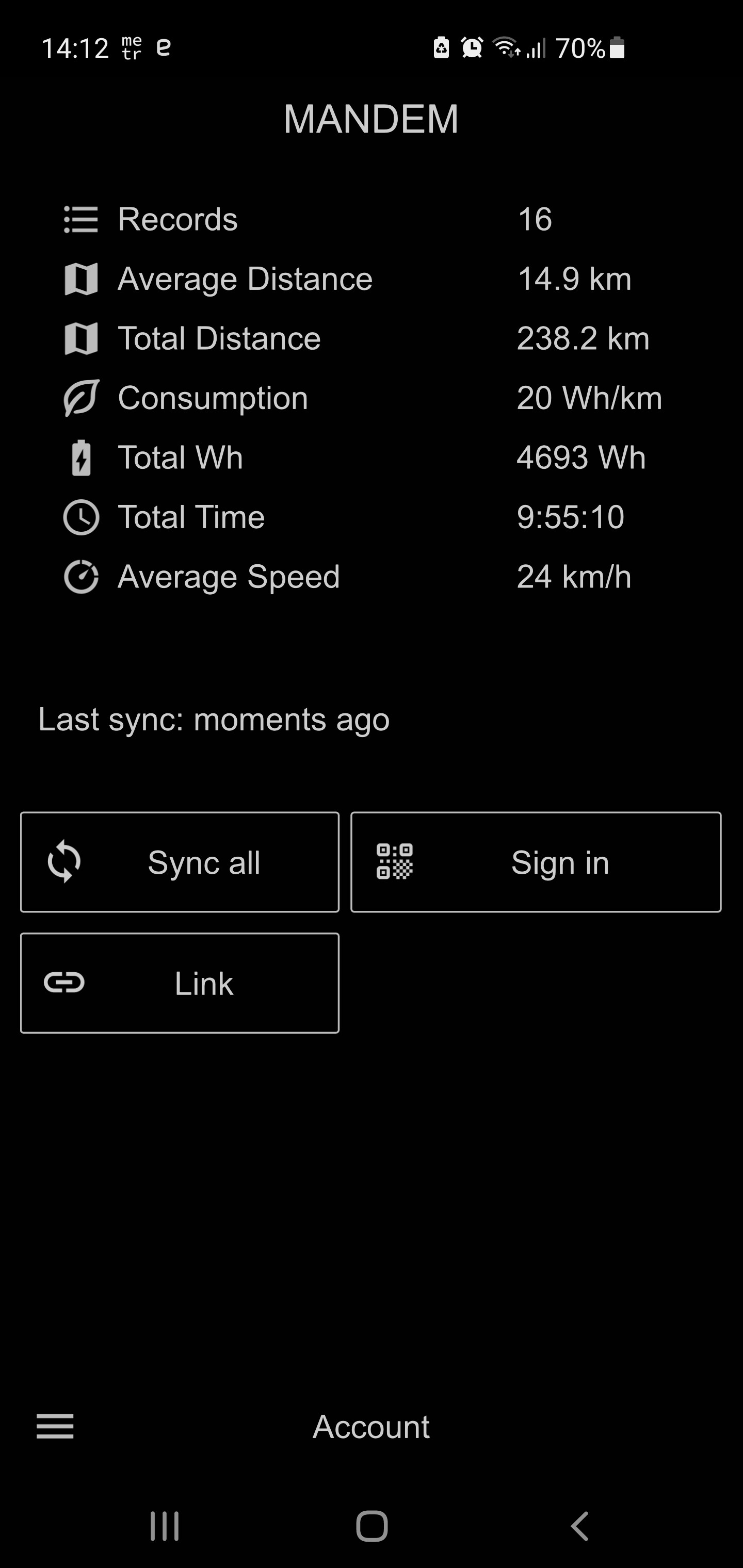Go back using the system back button

coord(579,1526)
